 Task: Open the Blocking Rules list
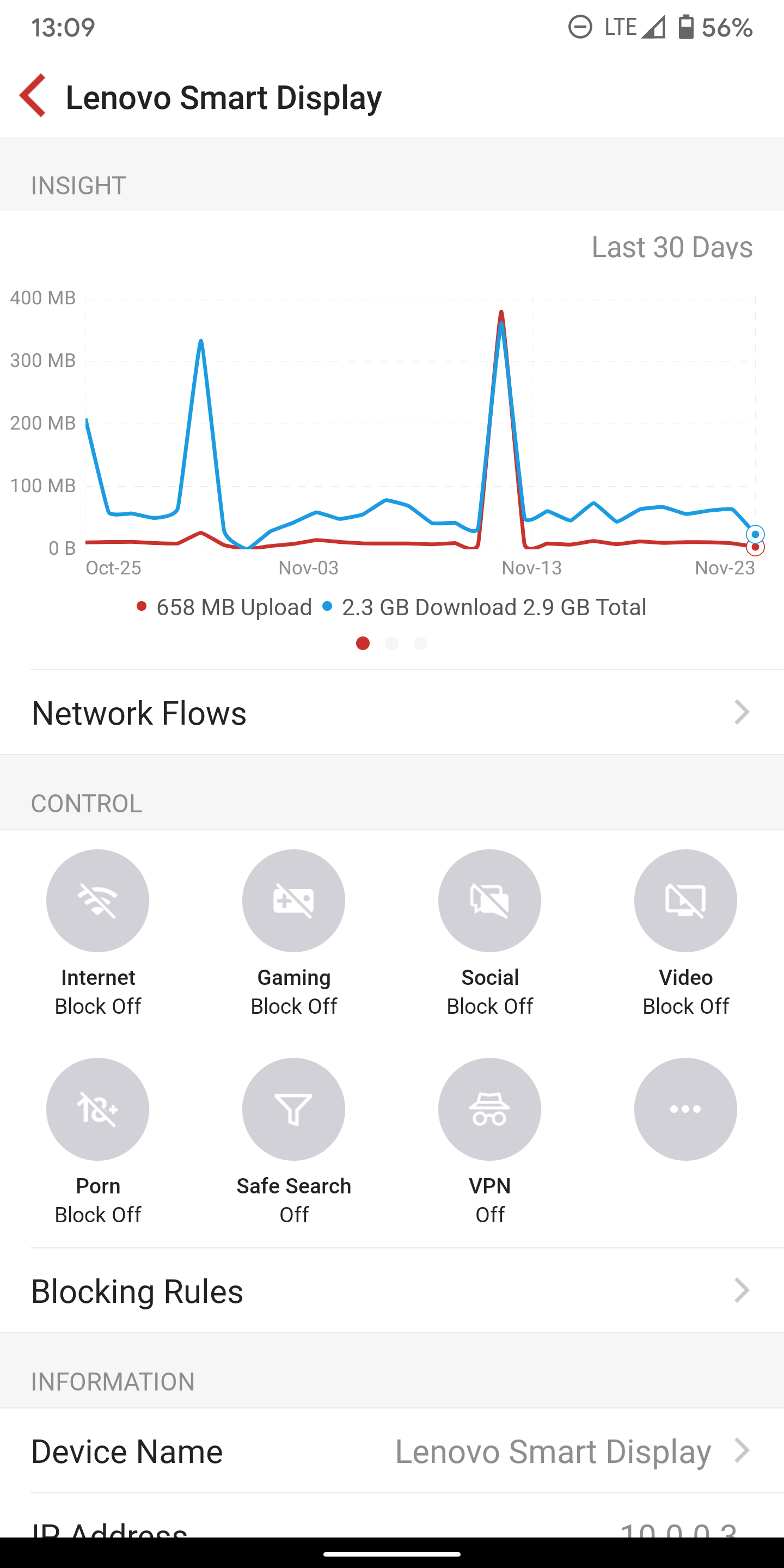[x=392, y=1290]
